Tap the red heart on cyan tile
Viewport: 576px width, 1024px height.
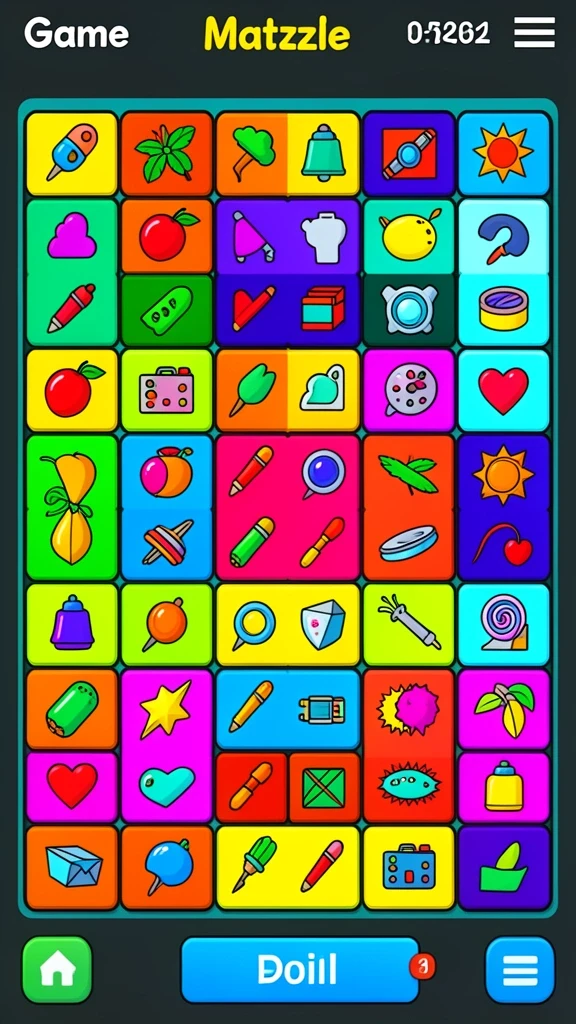tap(504, 390)
